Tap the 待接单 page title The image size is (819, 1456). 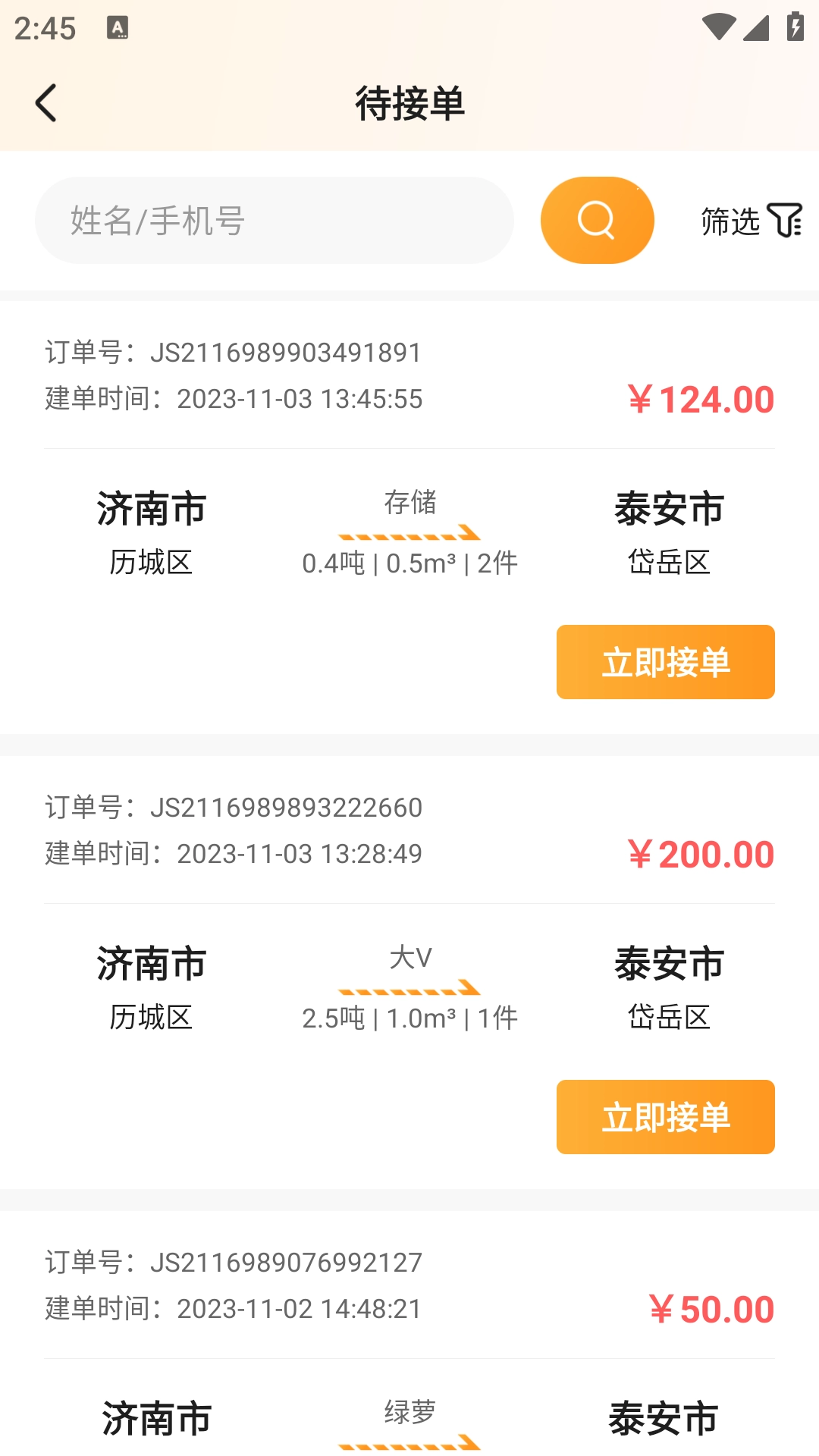[x=409, y=104]
